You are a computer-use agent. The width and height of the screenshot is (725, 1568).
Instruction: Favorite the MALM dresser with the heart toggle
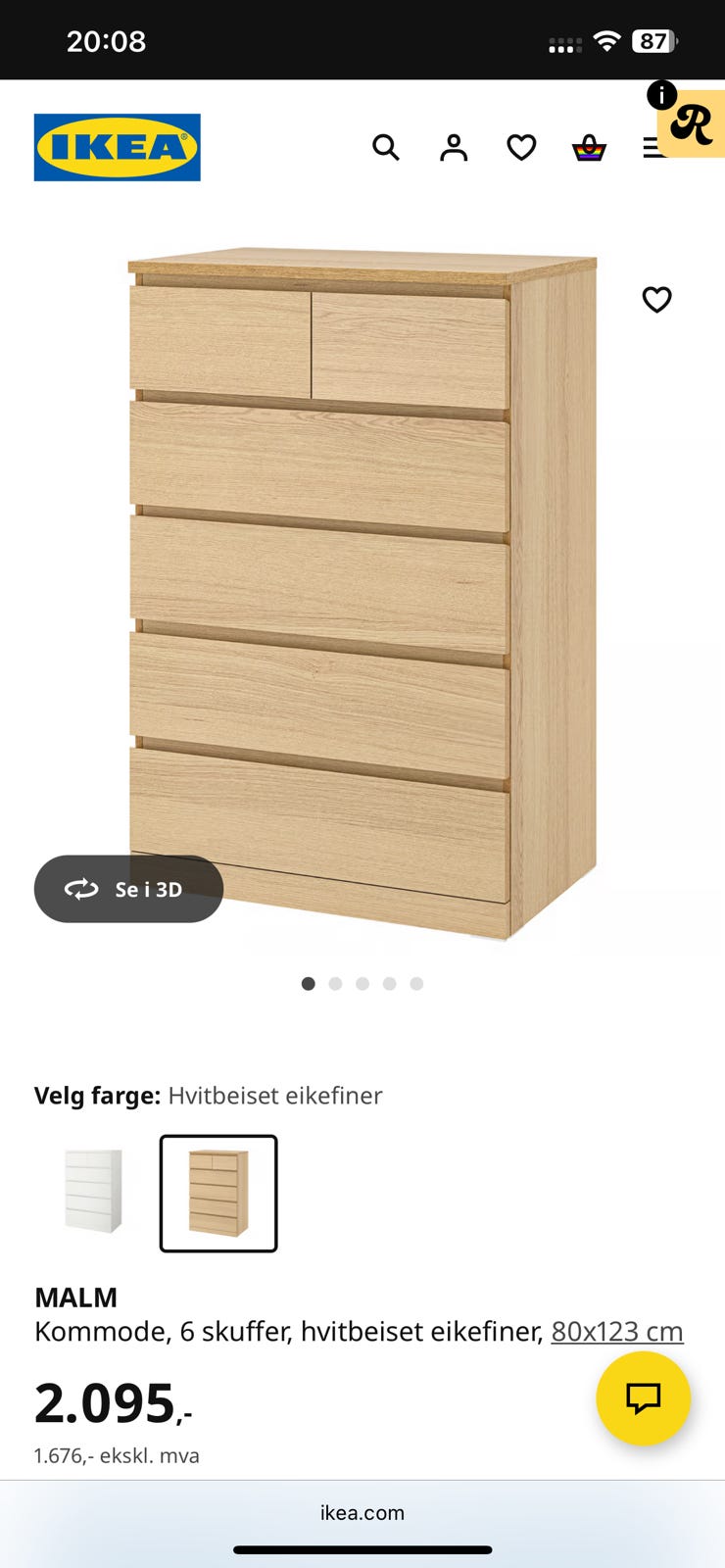[656, 300]
